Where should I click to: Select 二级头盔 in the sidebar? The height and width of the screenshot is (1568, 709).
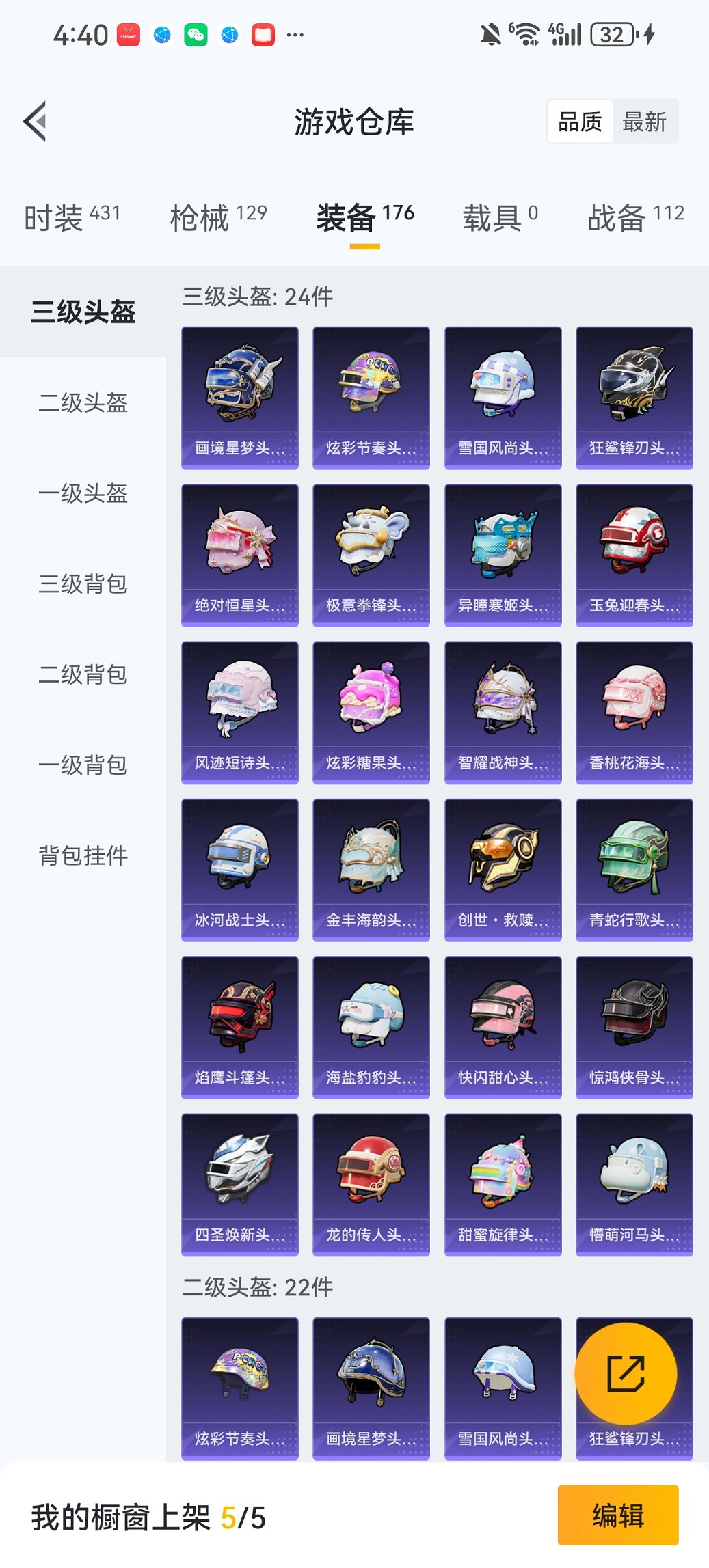pyautogui.click(x=83, y=403)
